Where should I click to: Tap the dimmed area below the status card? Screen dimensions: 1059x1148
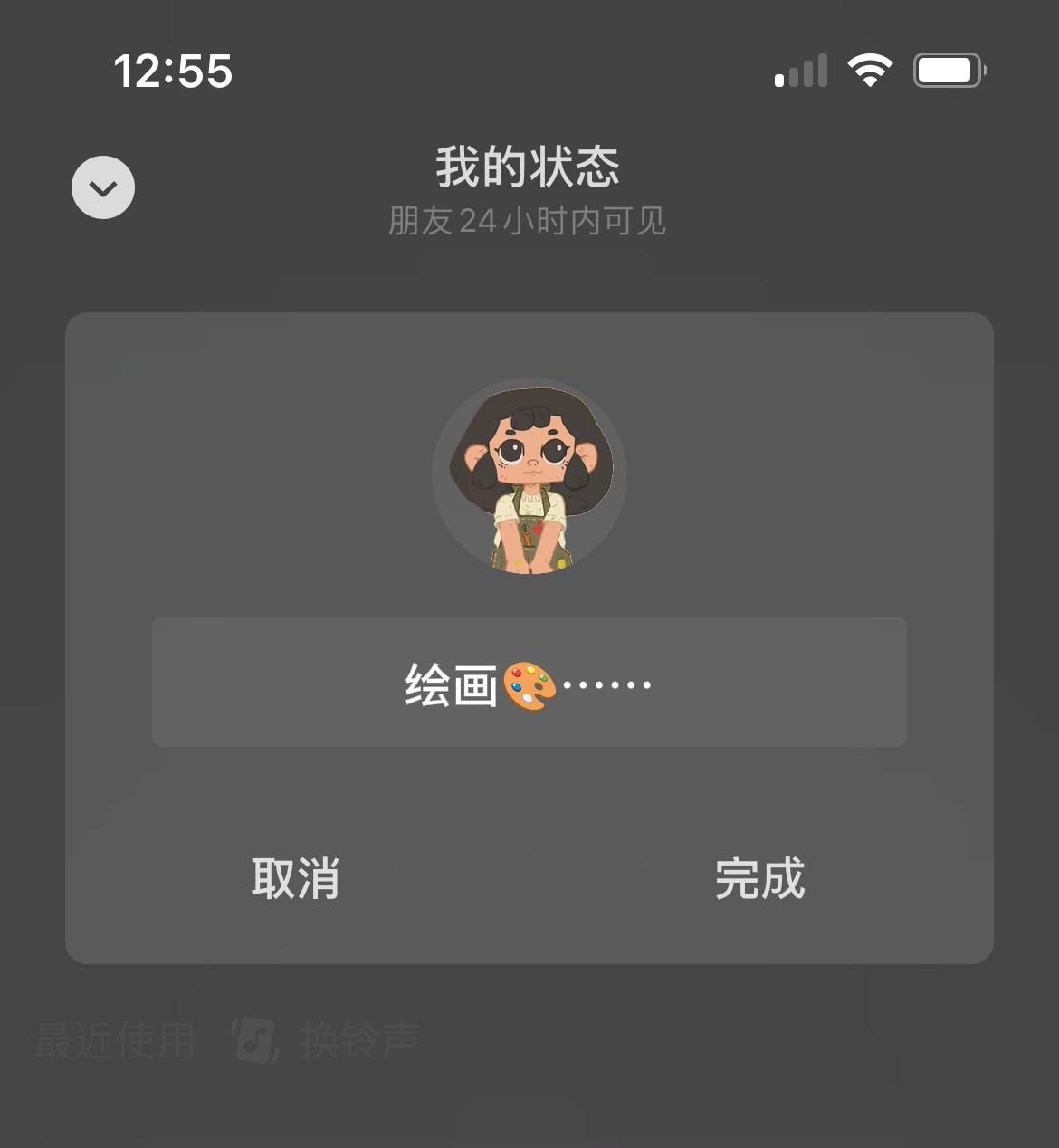pyautogui.click(x=529, y=991)
